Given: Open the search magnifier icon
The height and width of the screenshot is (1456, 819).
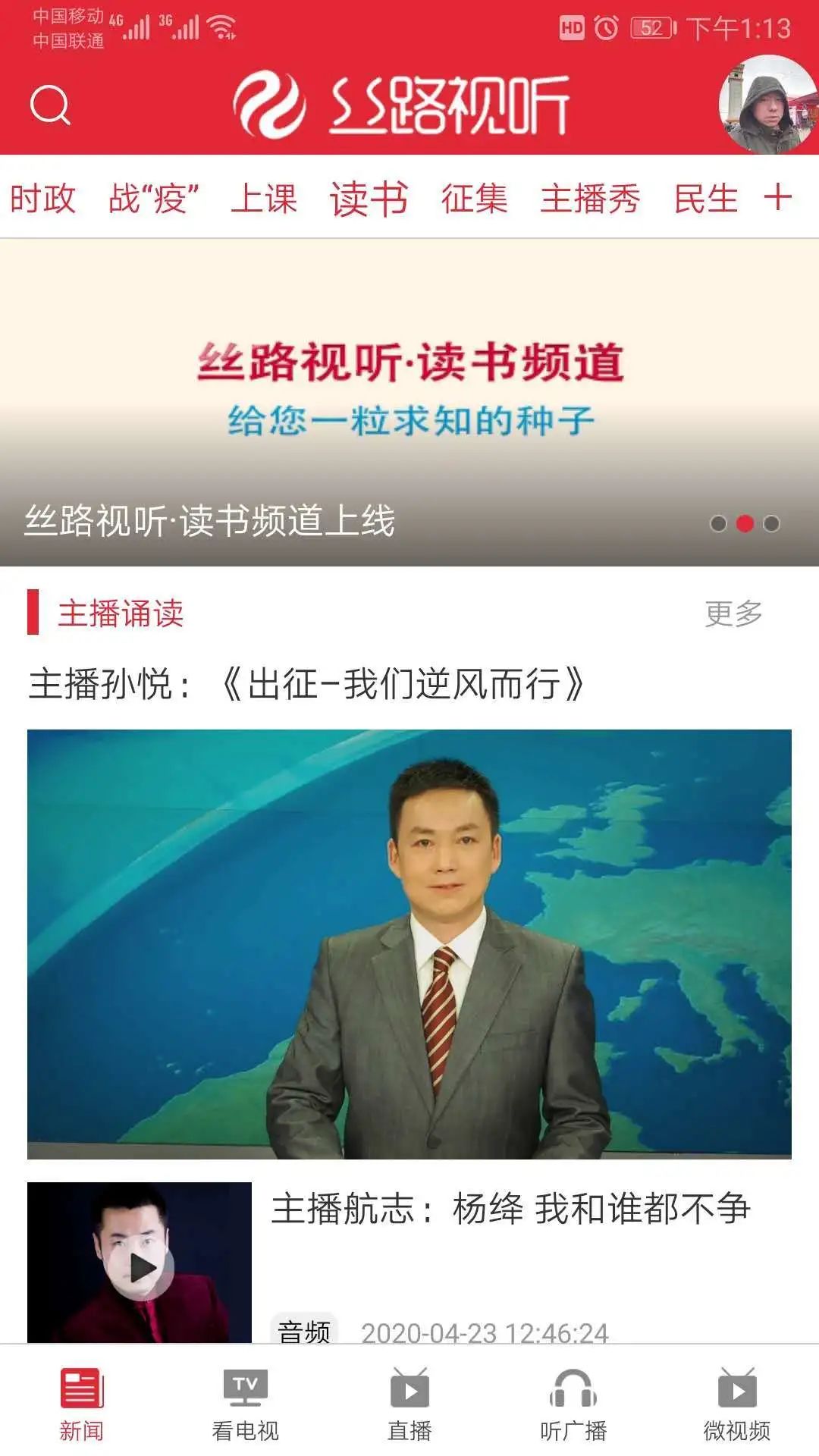Looking at the screenshot, I should tap(50, 105).
